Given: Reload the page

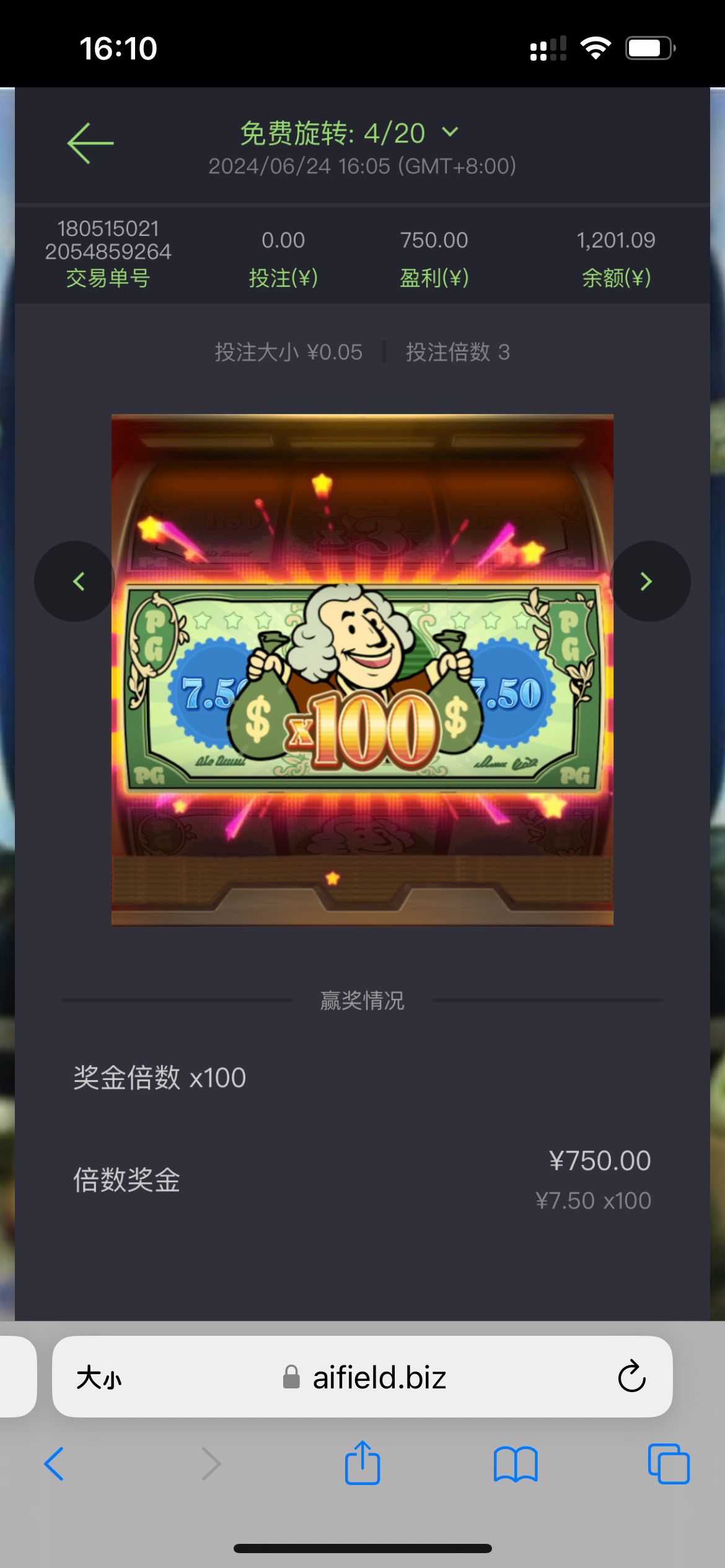Looking at the screenshot, I should click(631, 1377).
